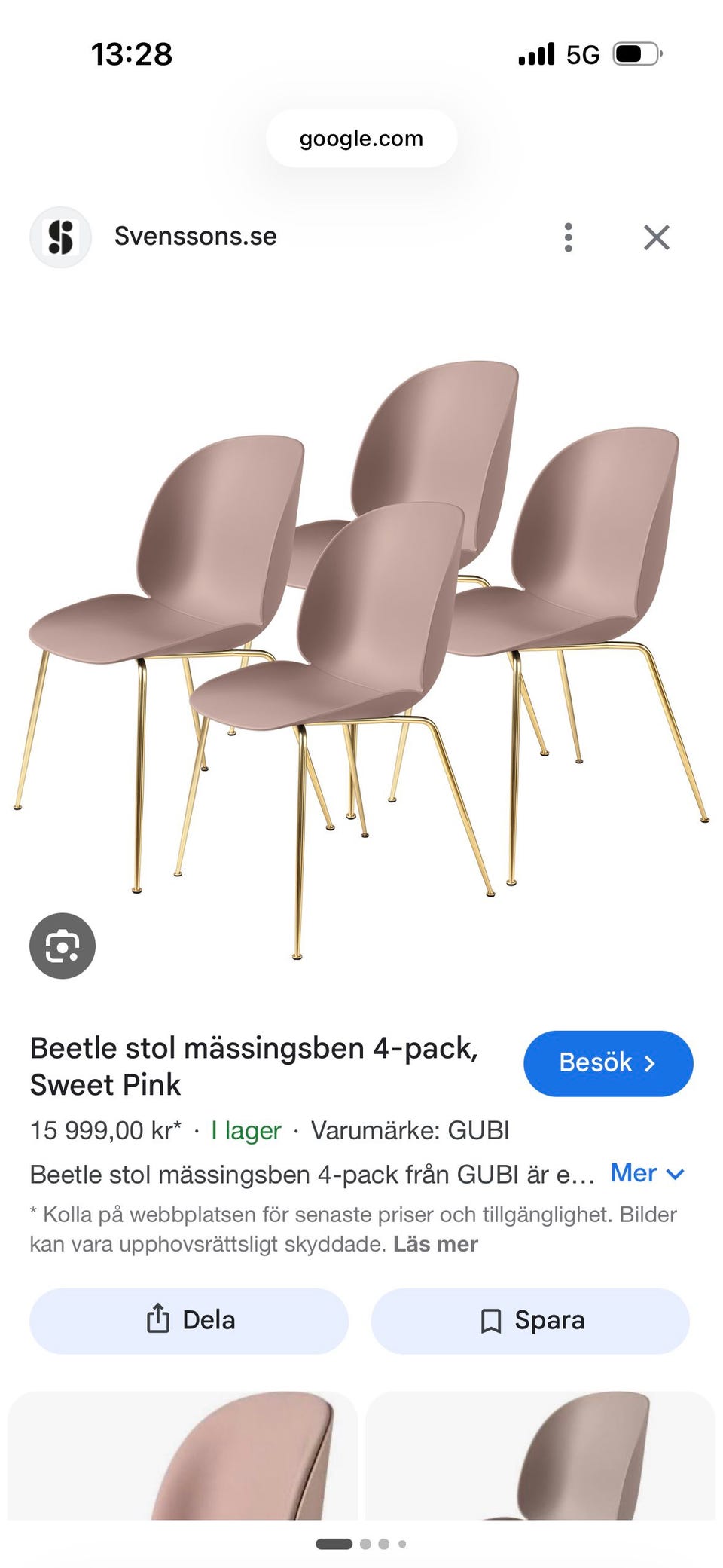Open Läs mer disclaimer details
This screenshot has width=723, height=1568.
[435, 1244]
